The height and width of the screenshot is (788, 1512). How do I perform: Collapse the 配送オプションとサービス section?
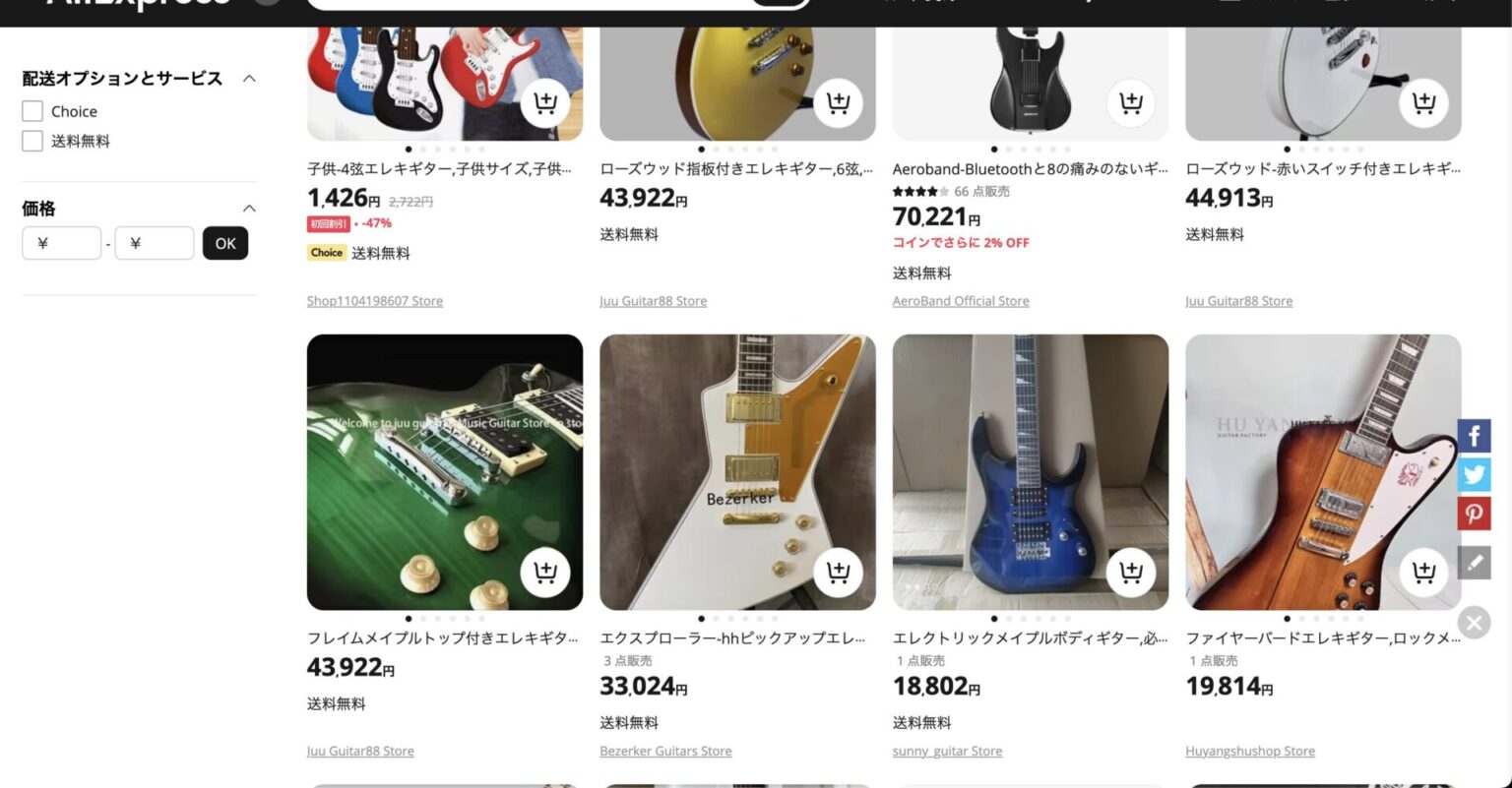tap(249, 79)
